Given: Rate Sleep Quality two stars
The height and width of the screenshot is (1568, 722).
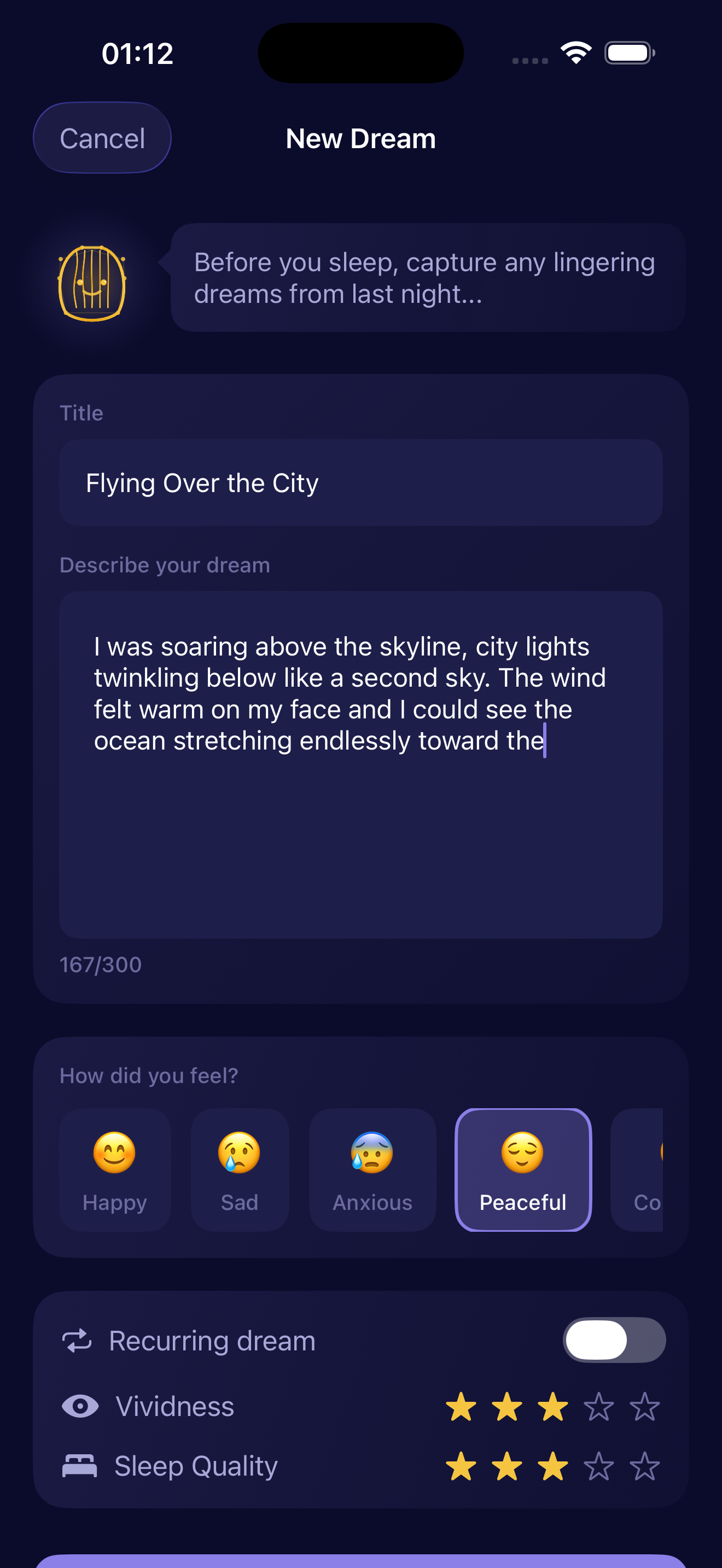Looking at the screenshot, I should point(507,1466).
